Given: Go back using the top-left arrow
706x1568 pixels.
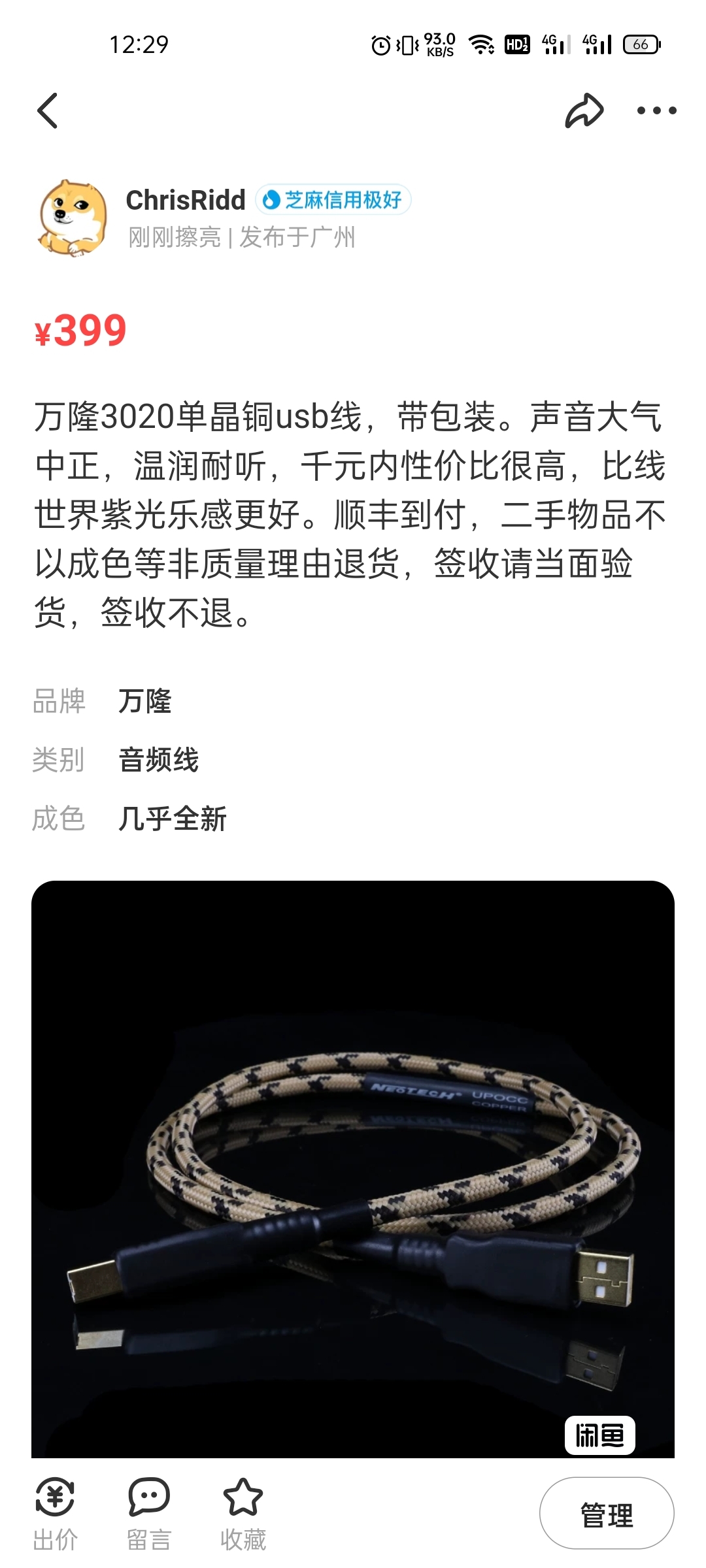Looking at the screenshot, I should (x=48, y=110).
